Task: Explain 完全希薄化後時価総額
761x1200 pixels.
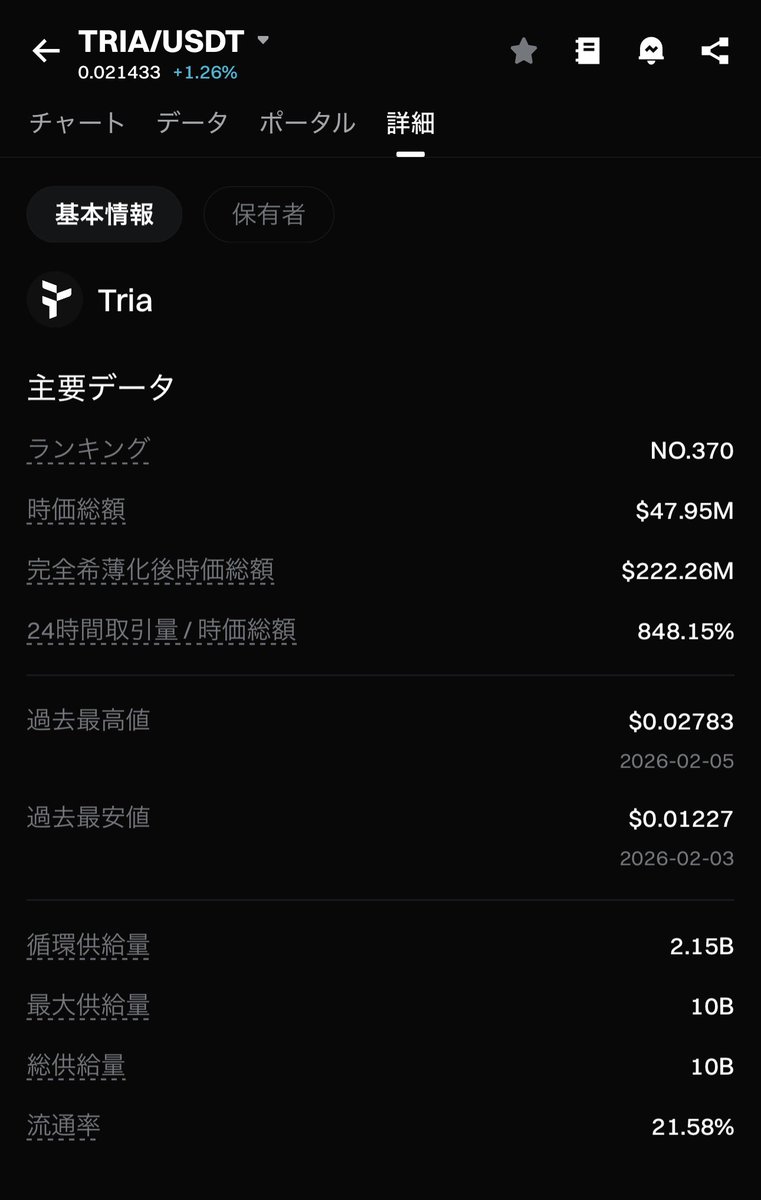Action: click(150, 571)
